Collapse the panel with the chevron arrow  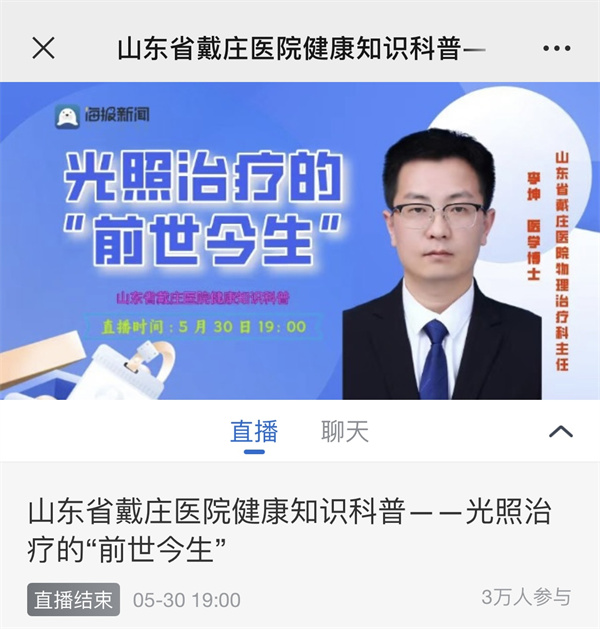click(x=561, y=432)
